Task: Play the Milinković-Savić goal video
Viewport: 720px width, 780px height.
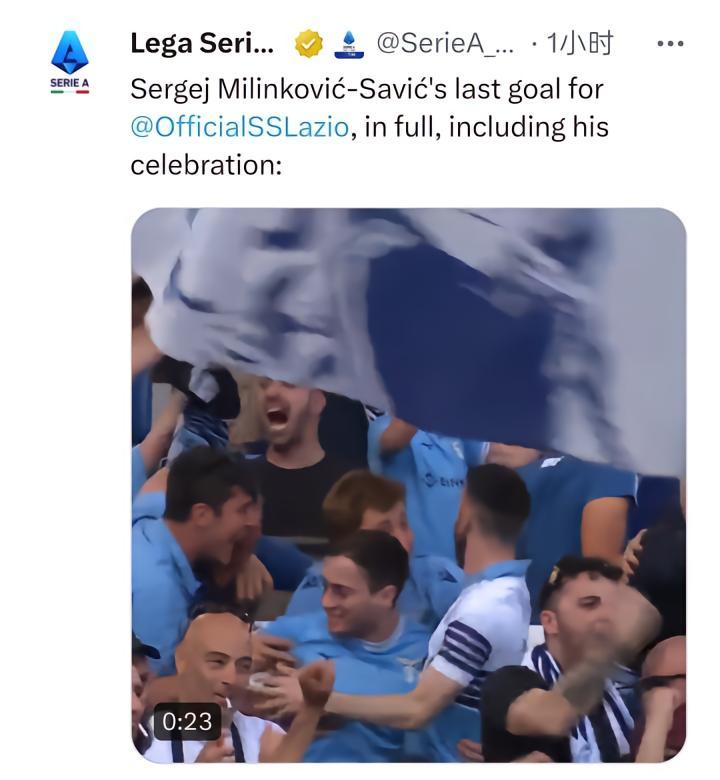Action: coord(408,485)
